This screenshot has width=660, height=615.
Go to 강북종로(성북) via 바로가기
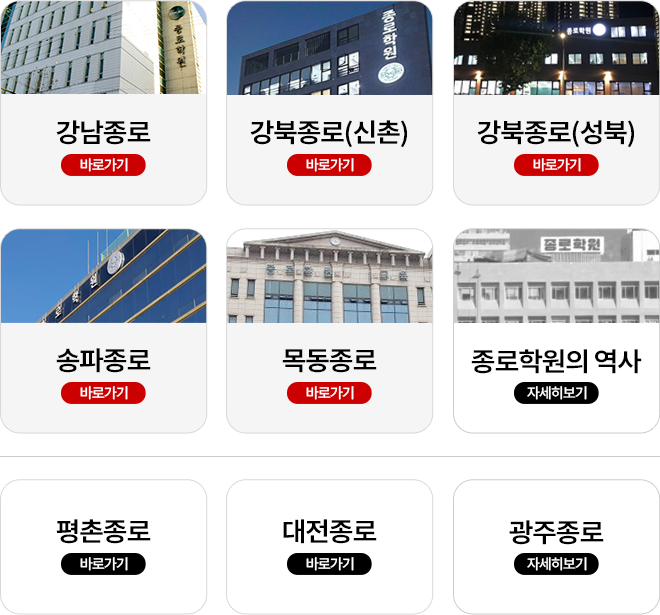(x=556, y=165)
